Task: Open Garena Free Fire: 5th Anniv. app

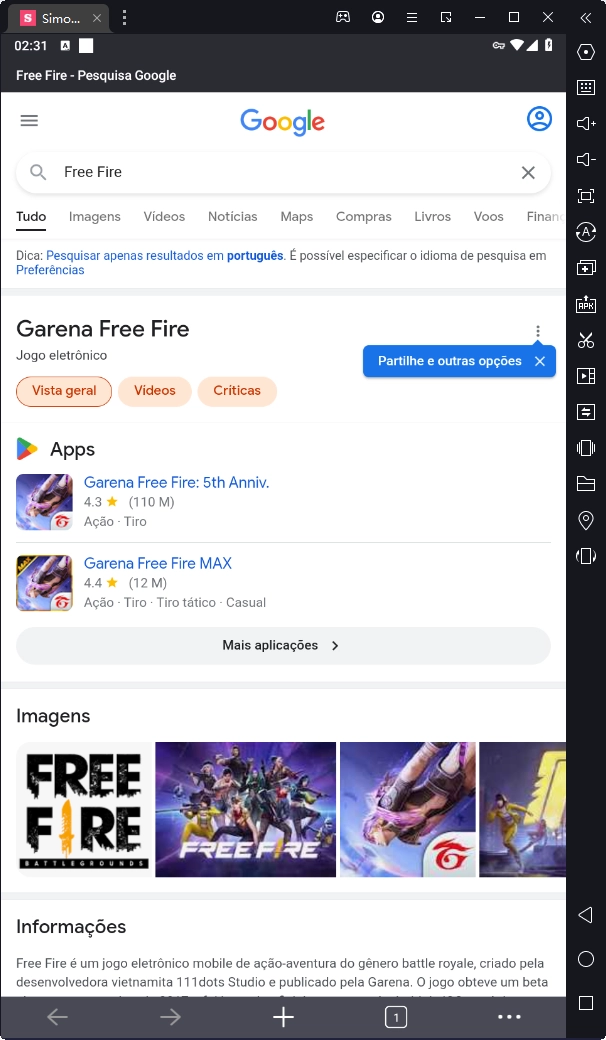Action: click(x=176, y=483)
